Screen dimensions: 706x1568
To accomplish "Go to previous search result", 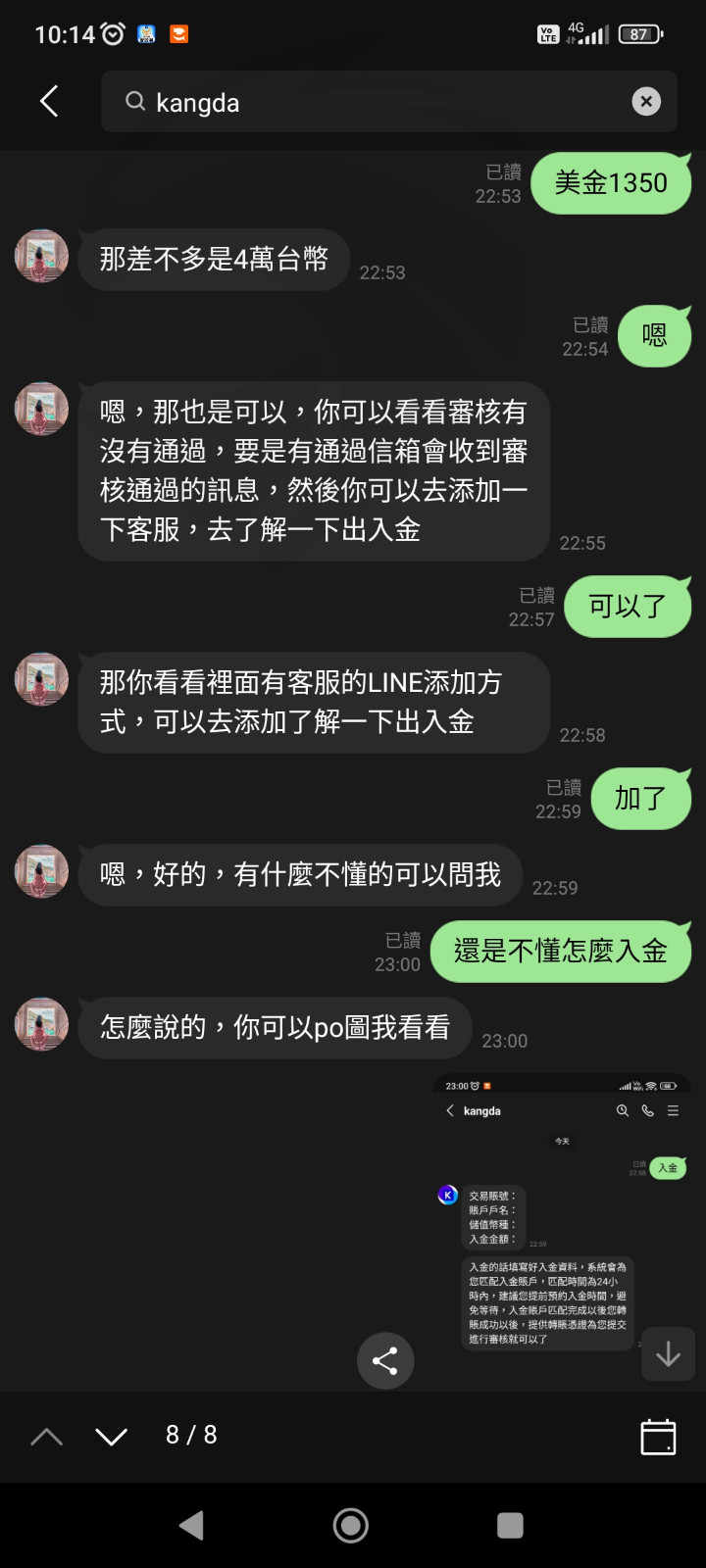I will [x=46, y=1437].
